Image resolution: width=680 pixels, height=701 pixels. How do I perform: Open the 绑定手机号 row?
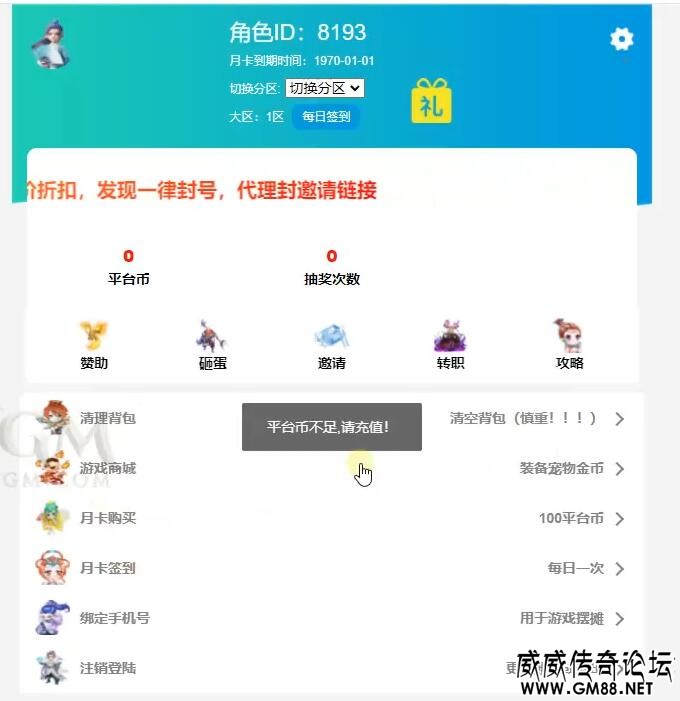click(x=330, y=618)
